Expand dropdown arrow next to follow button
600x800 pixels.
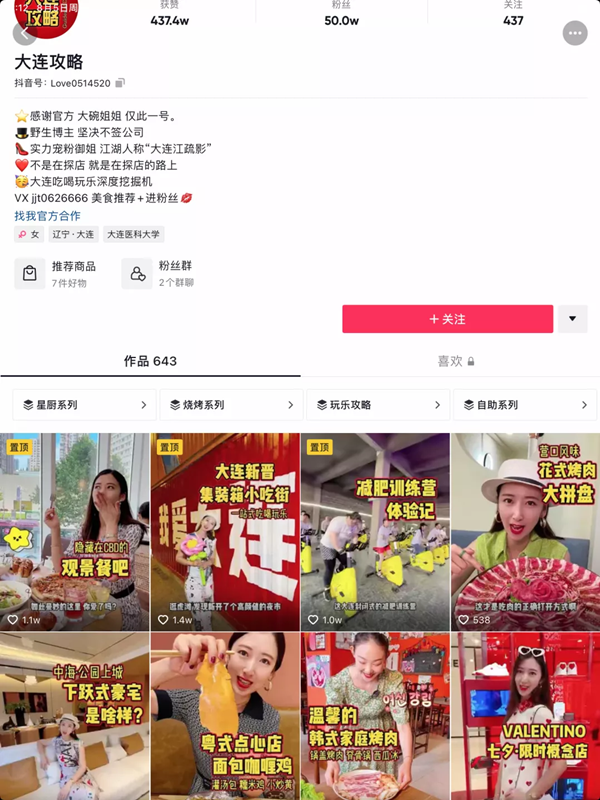(x=572, y=319)
